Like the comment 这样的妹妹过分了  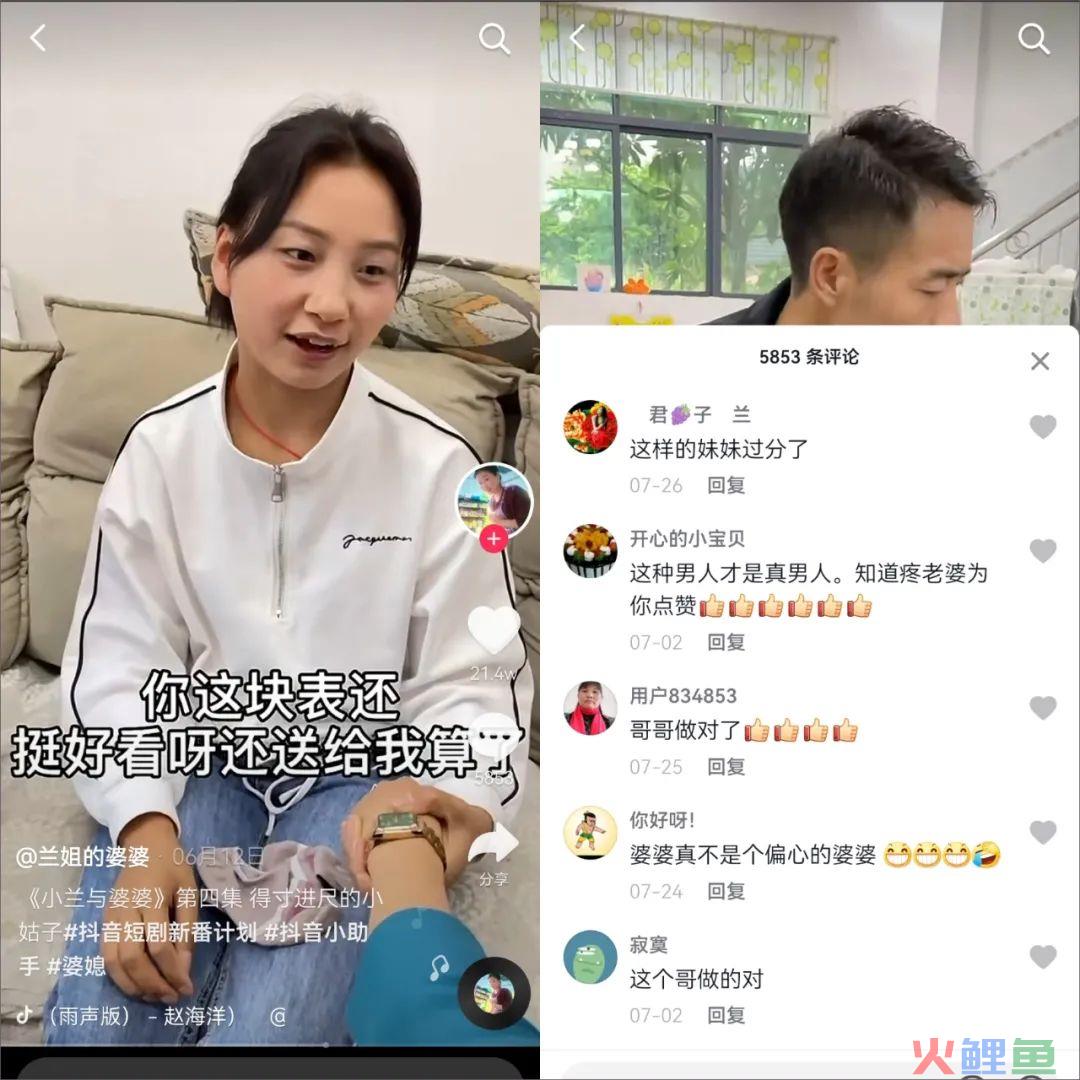pyautogui.click(x=1043, y=427)
